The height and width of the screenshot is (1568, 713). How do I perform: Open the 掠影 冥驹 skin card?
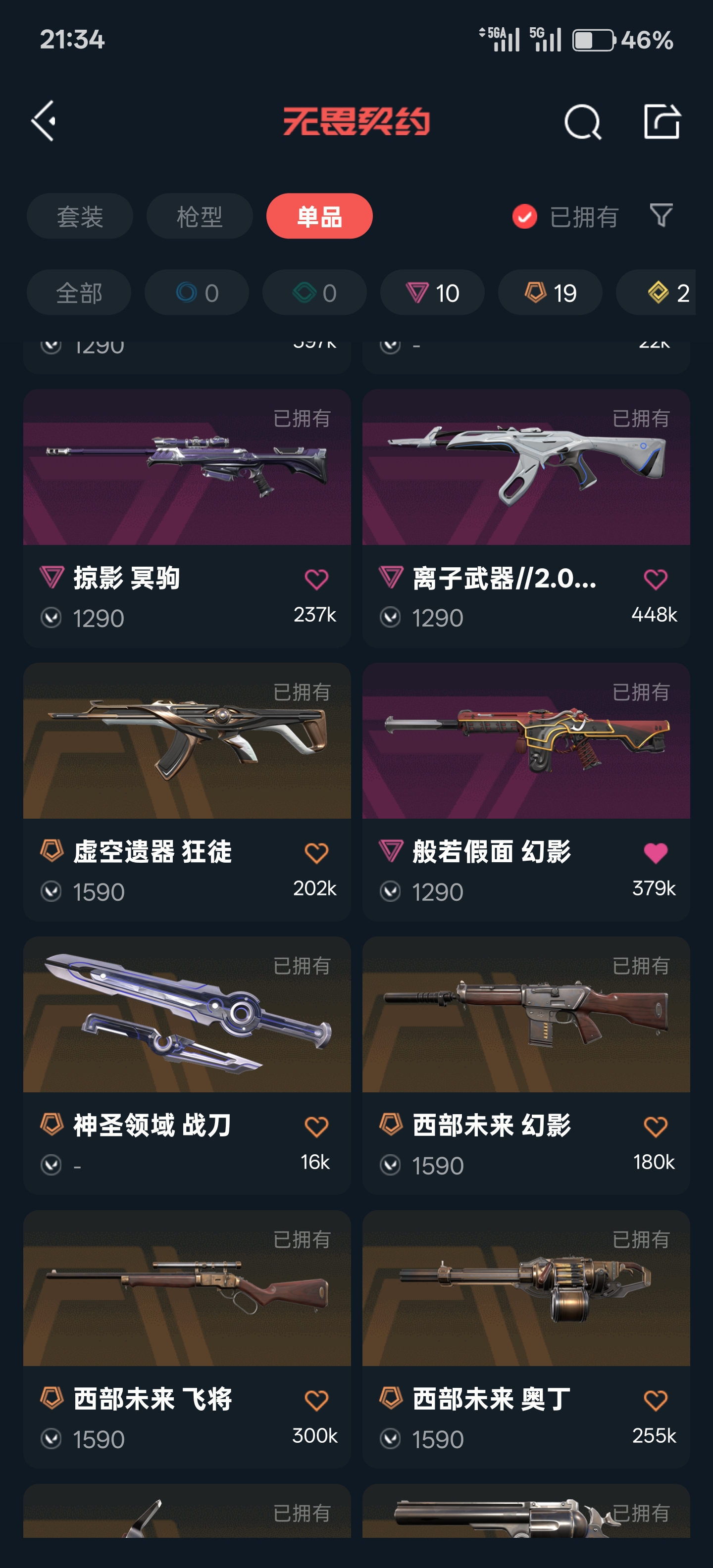187,518
